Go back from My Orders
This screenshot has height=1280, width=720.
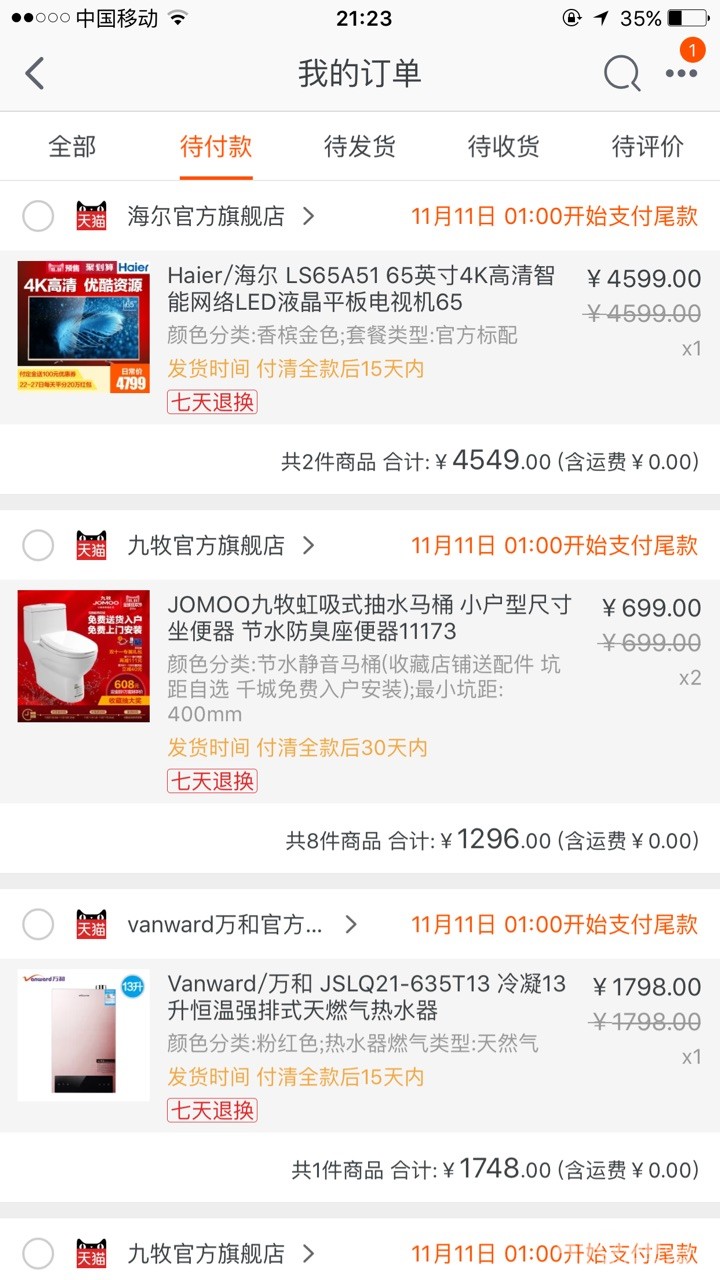coord(35,74)
